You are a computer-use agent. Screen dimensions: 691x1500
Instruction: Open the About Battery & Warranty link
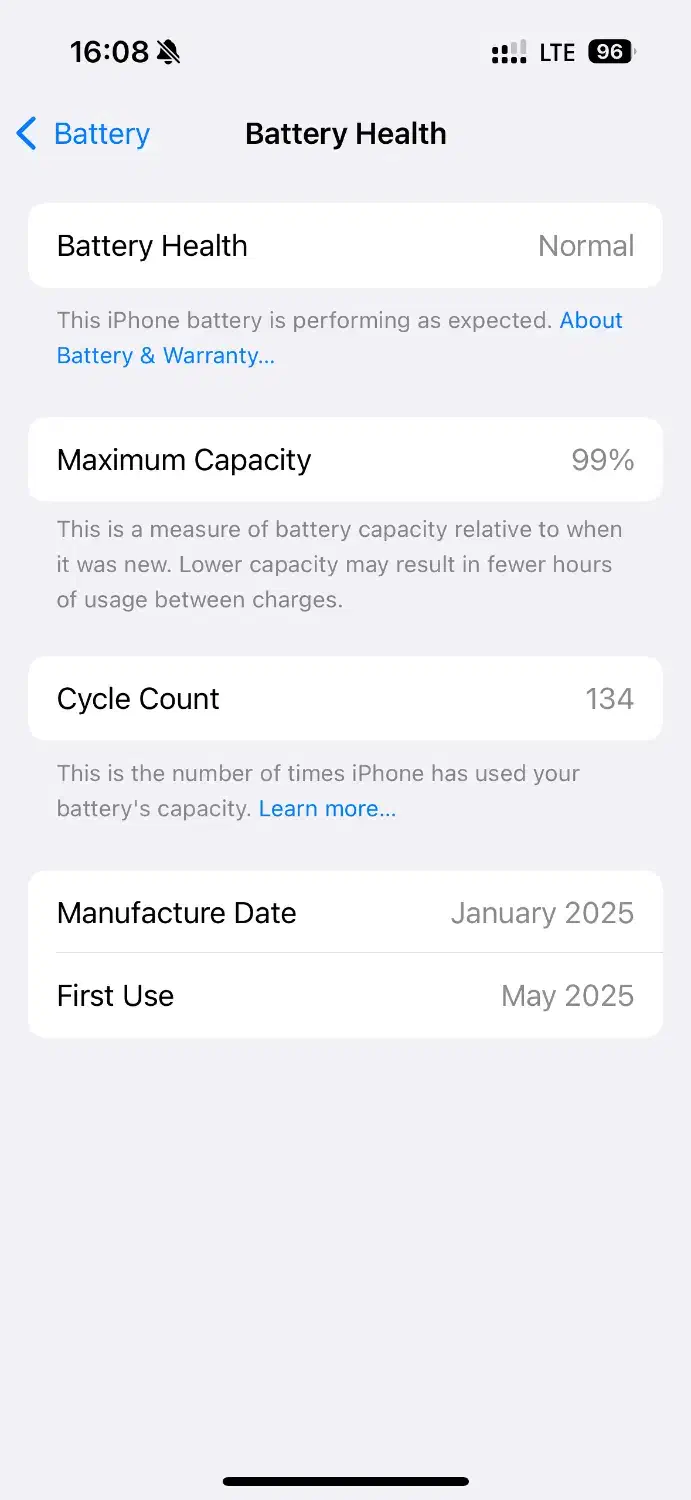coord(165,355)
